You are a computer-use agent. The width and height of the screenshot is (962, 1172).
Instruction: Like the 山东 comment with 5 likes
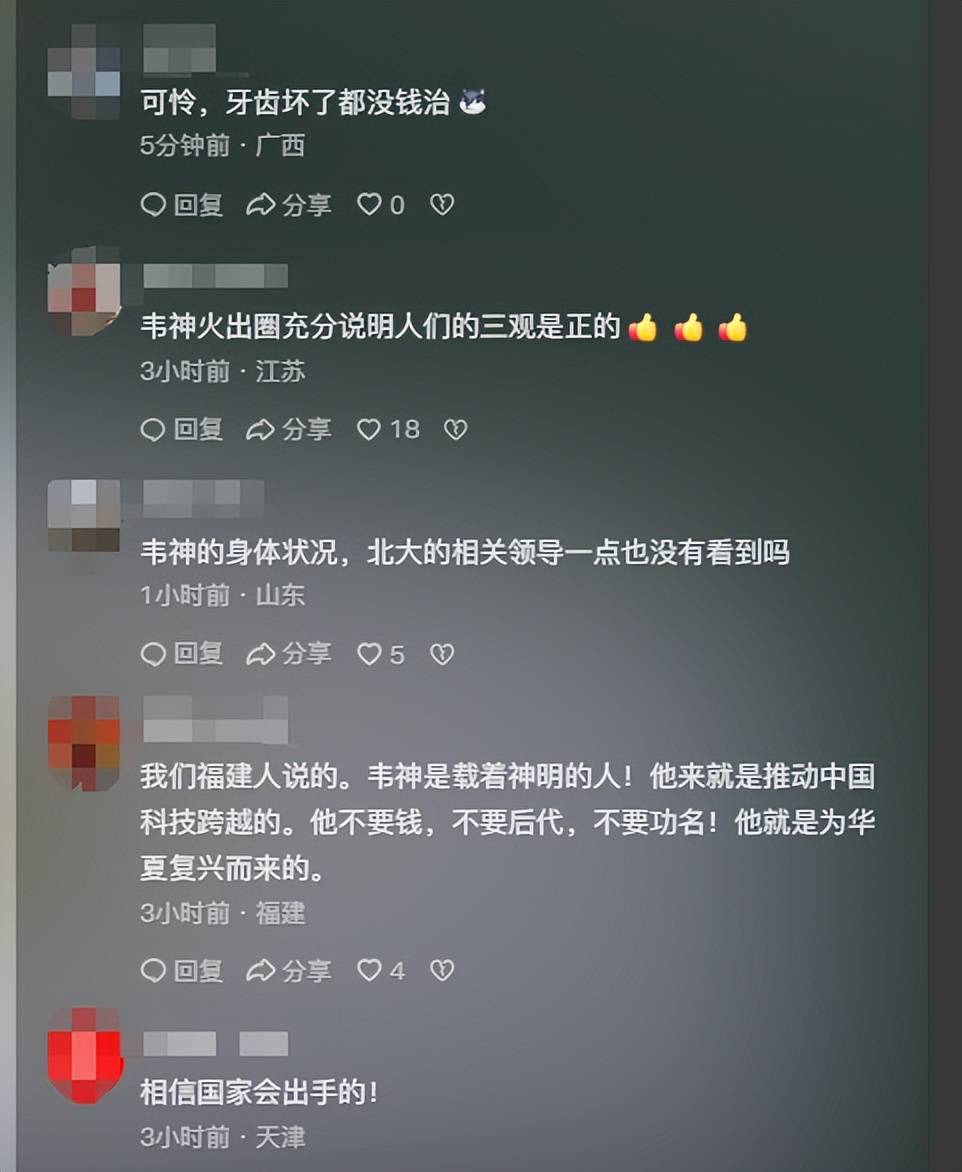370,654
